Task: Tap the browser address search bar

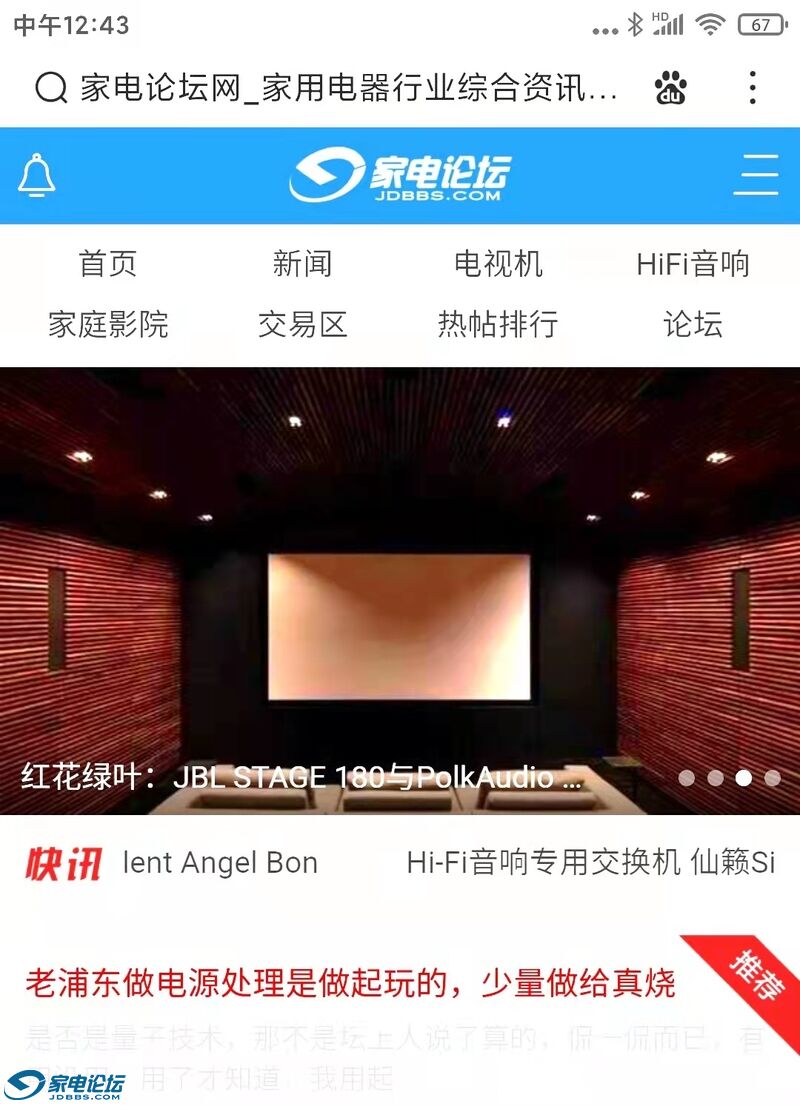Action: pos(330,89)
